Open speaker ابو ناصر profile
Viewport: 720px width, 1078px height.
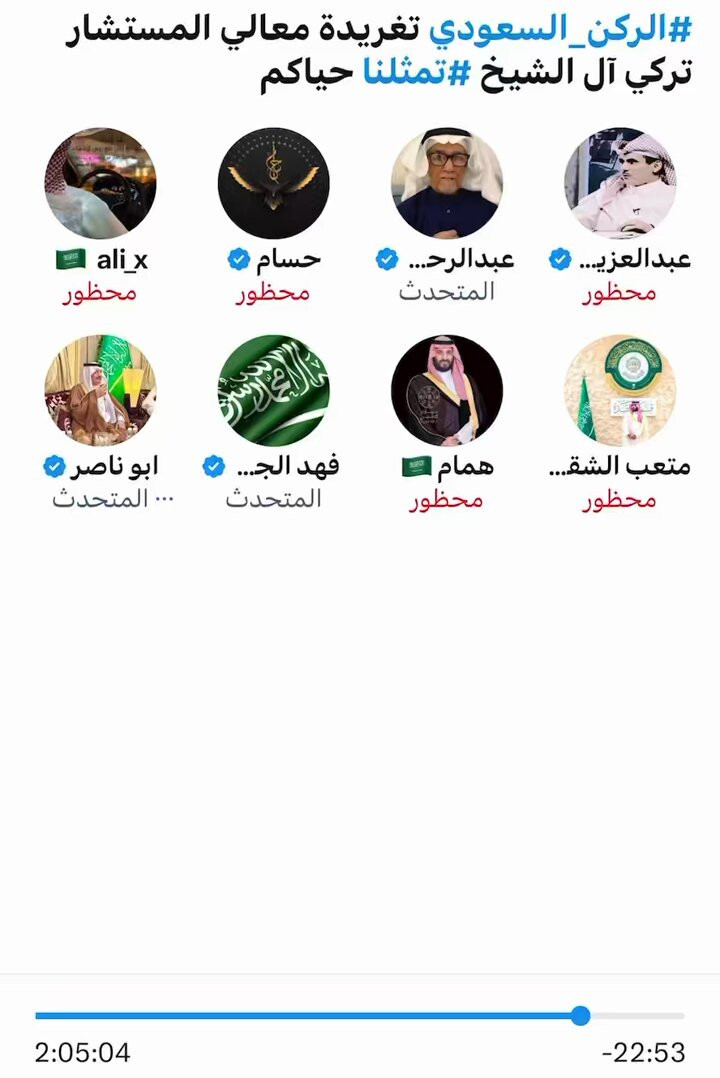(x=100, y=390)
